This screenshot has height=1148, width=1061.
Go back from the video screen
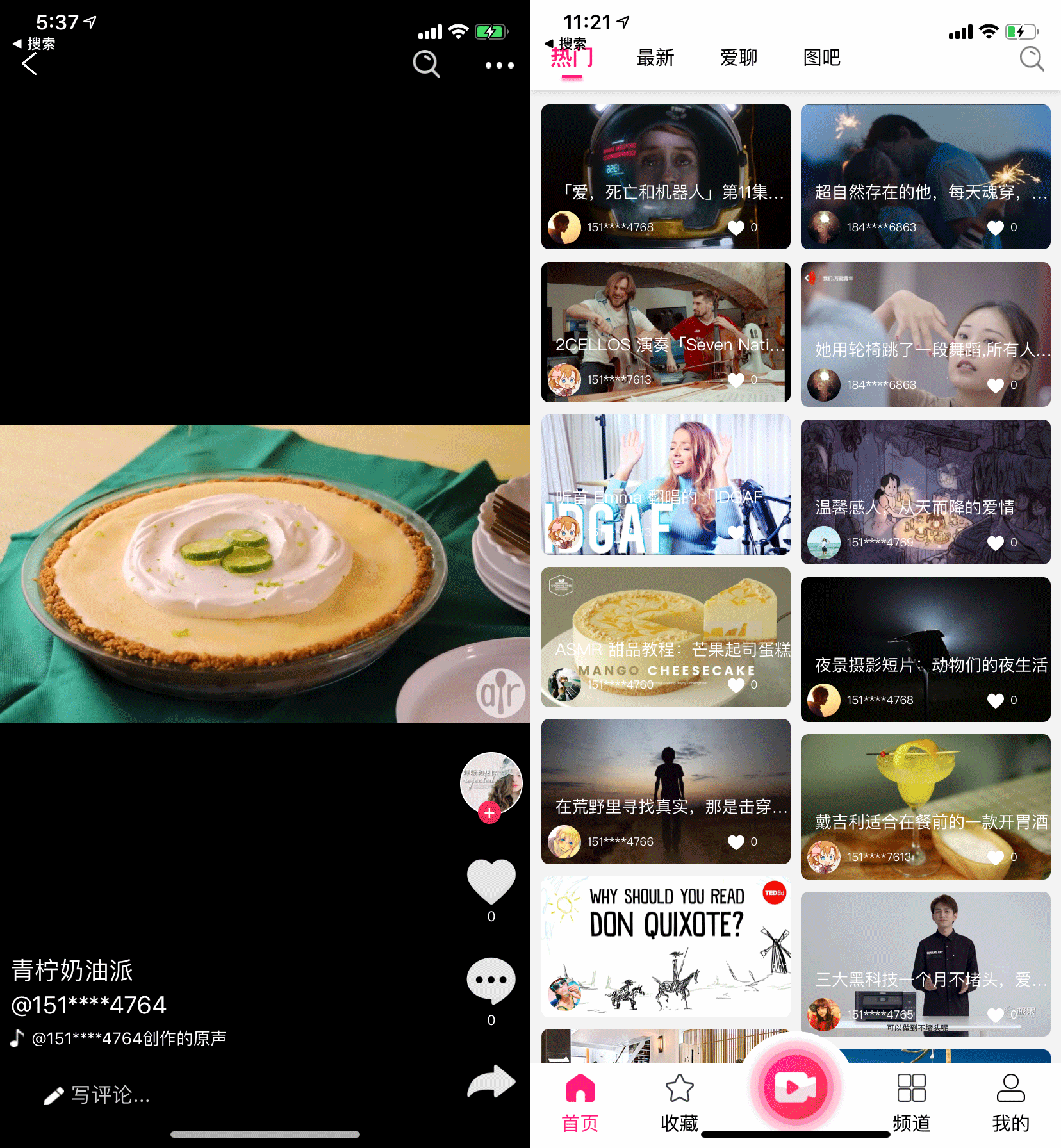29,64
